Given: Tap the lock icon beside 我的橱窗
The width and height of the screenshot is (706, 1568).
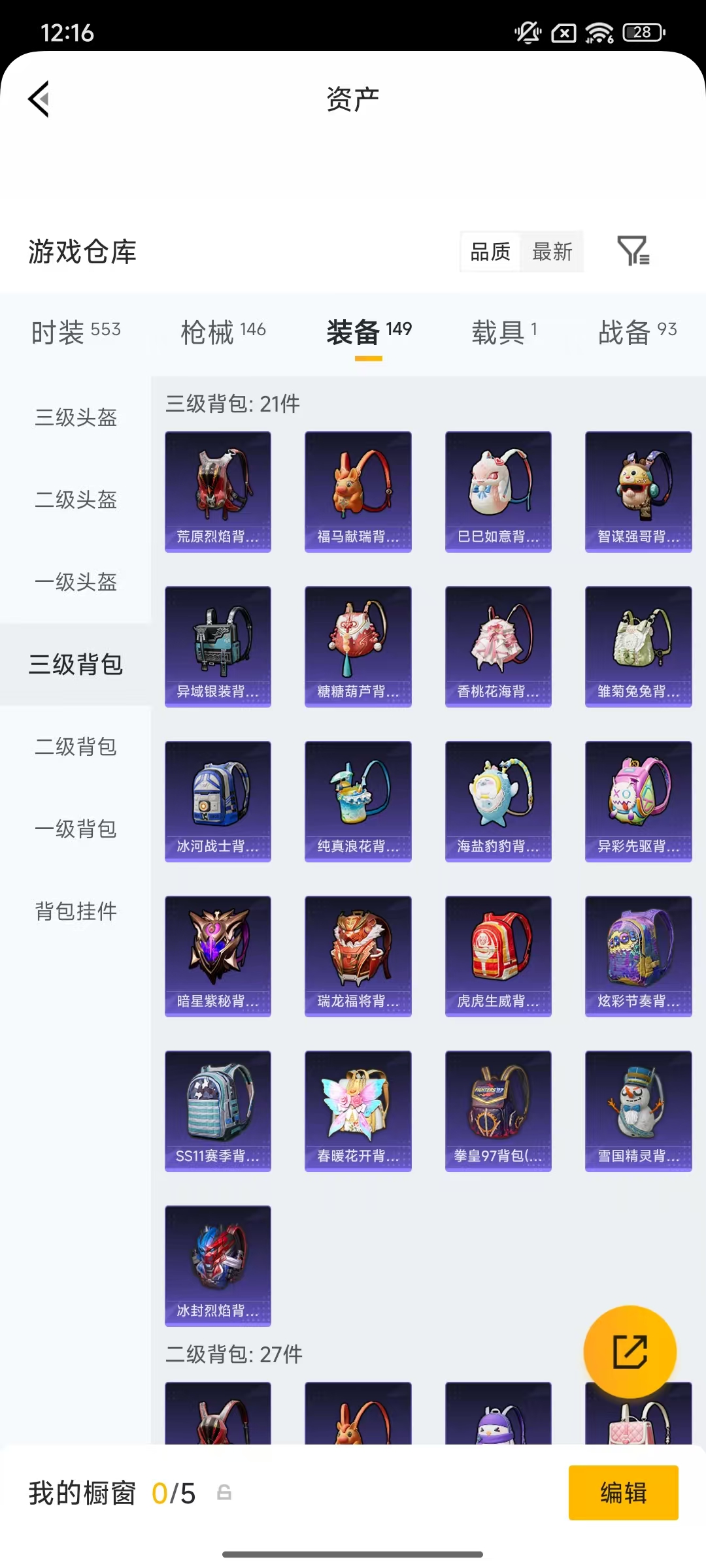Looking at the screenshot, I should pos(224,1492).
